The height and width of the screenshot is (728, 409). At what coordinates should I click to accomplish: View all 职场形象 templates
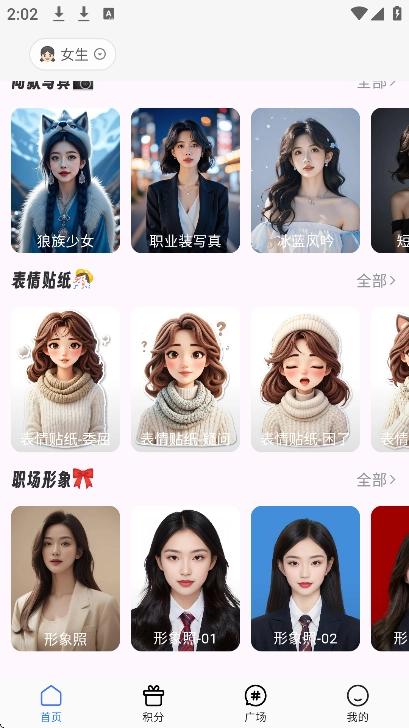point(376,480)
